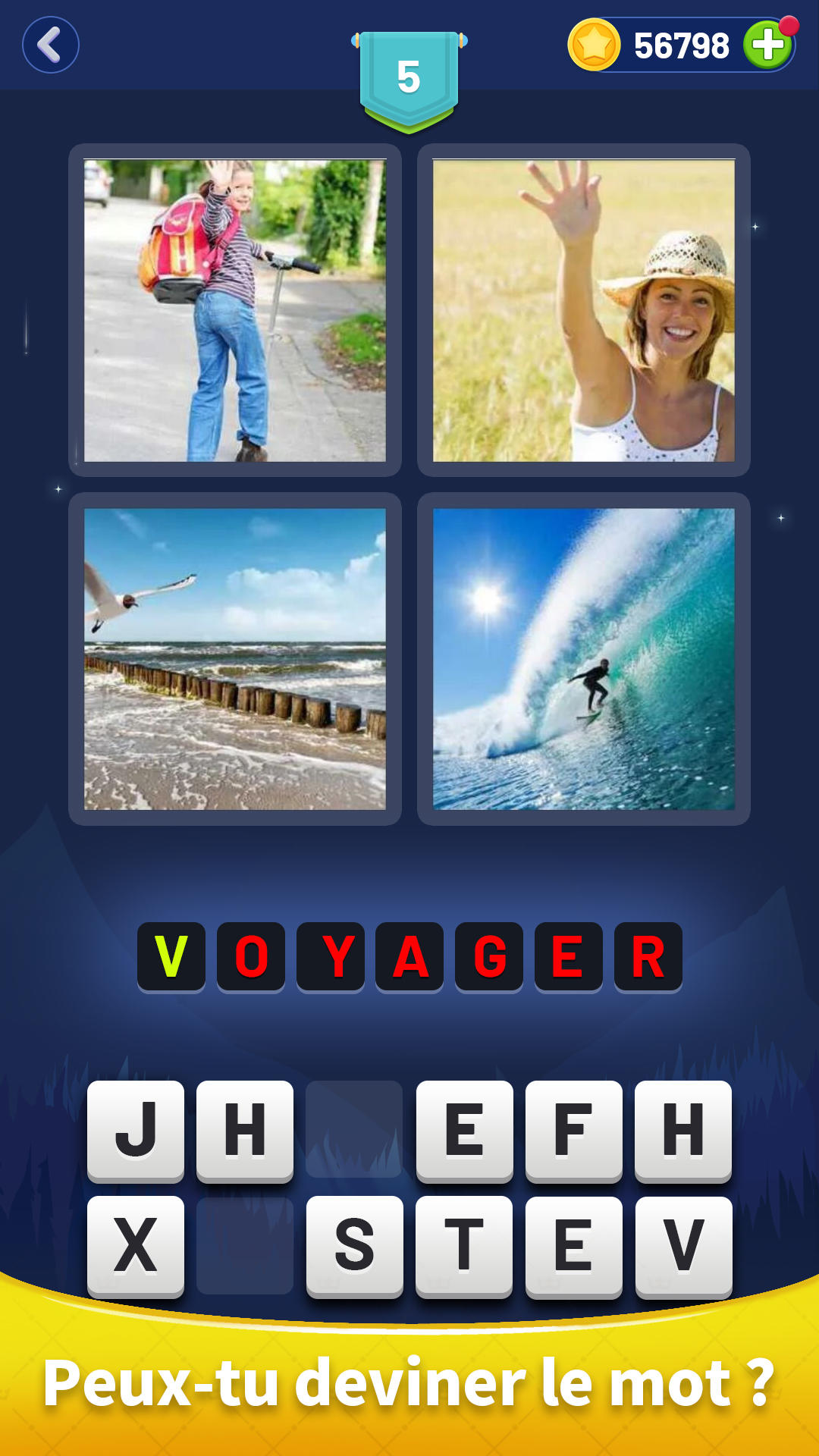Choose the letter T tile

coord(463,1244)
